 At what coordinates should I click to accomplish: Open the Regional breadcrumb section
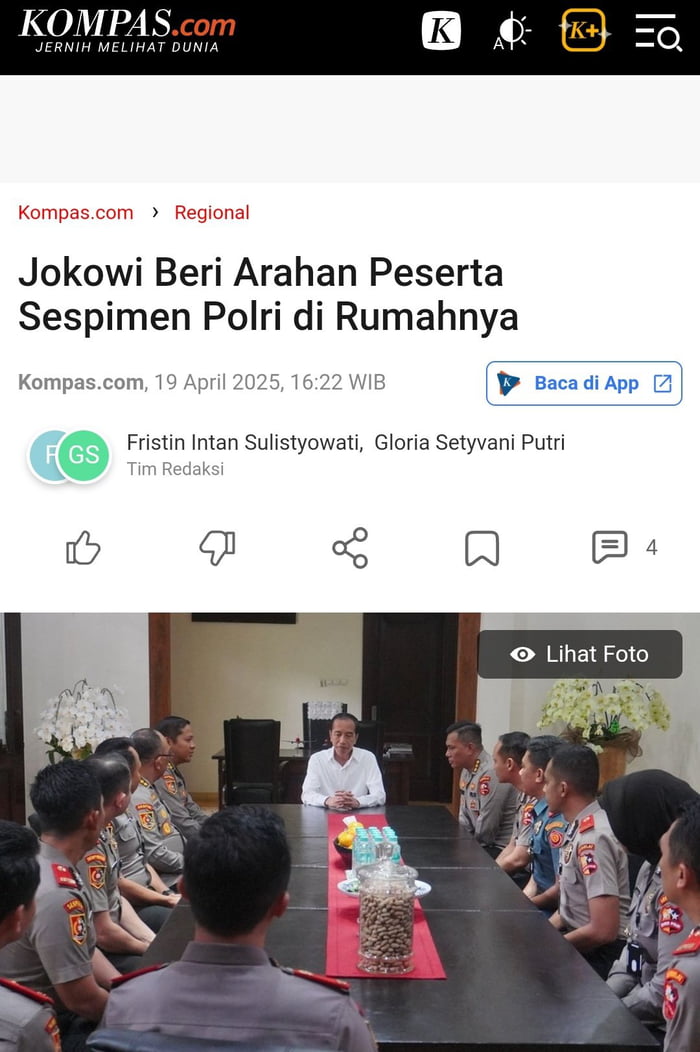tap(212, 212)
